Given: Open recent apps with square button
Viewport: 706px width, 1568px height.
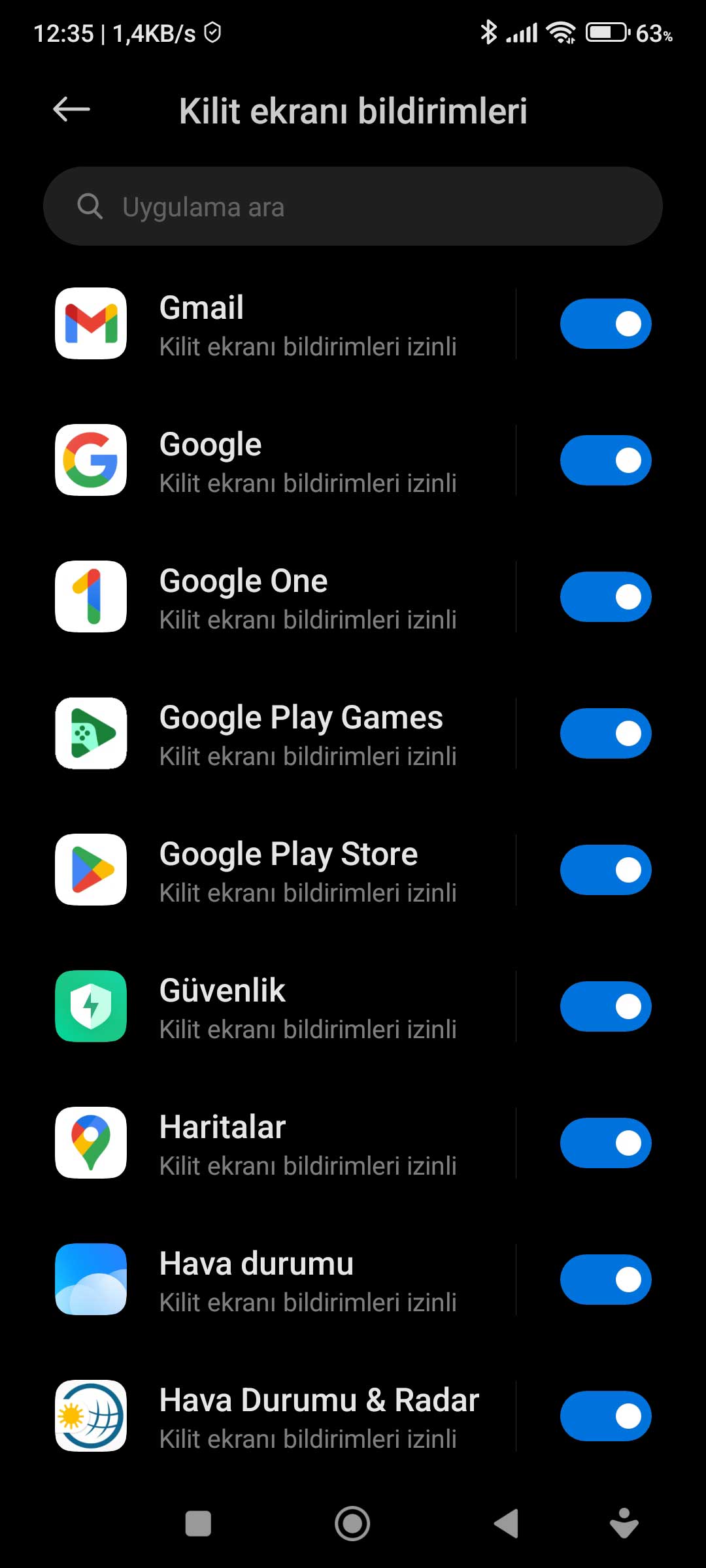Looking at the screenshot, I should [x=198, y=1524].
